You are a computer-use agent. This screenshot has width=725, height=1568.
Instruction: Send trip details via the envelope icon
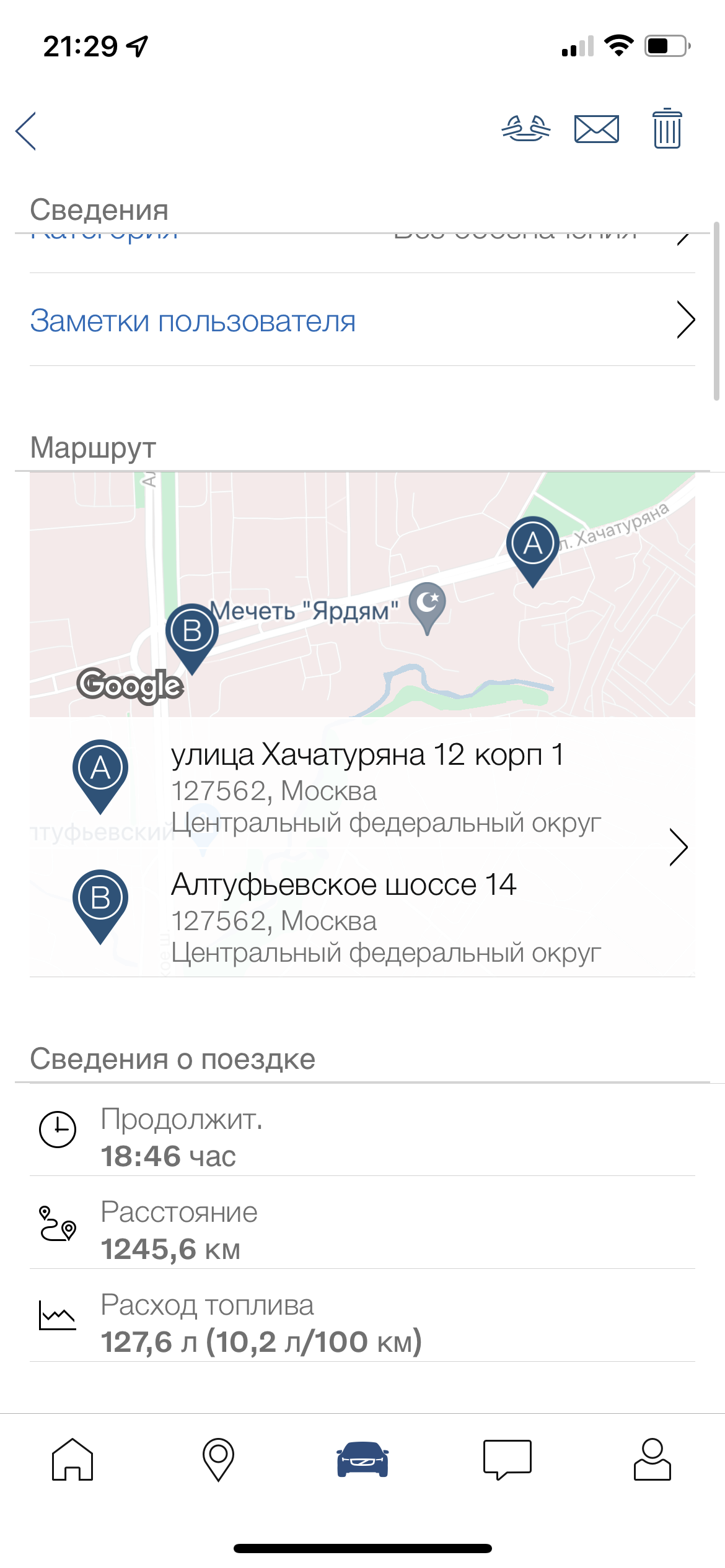click(596, 129)
